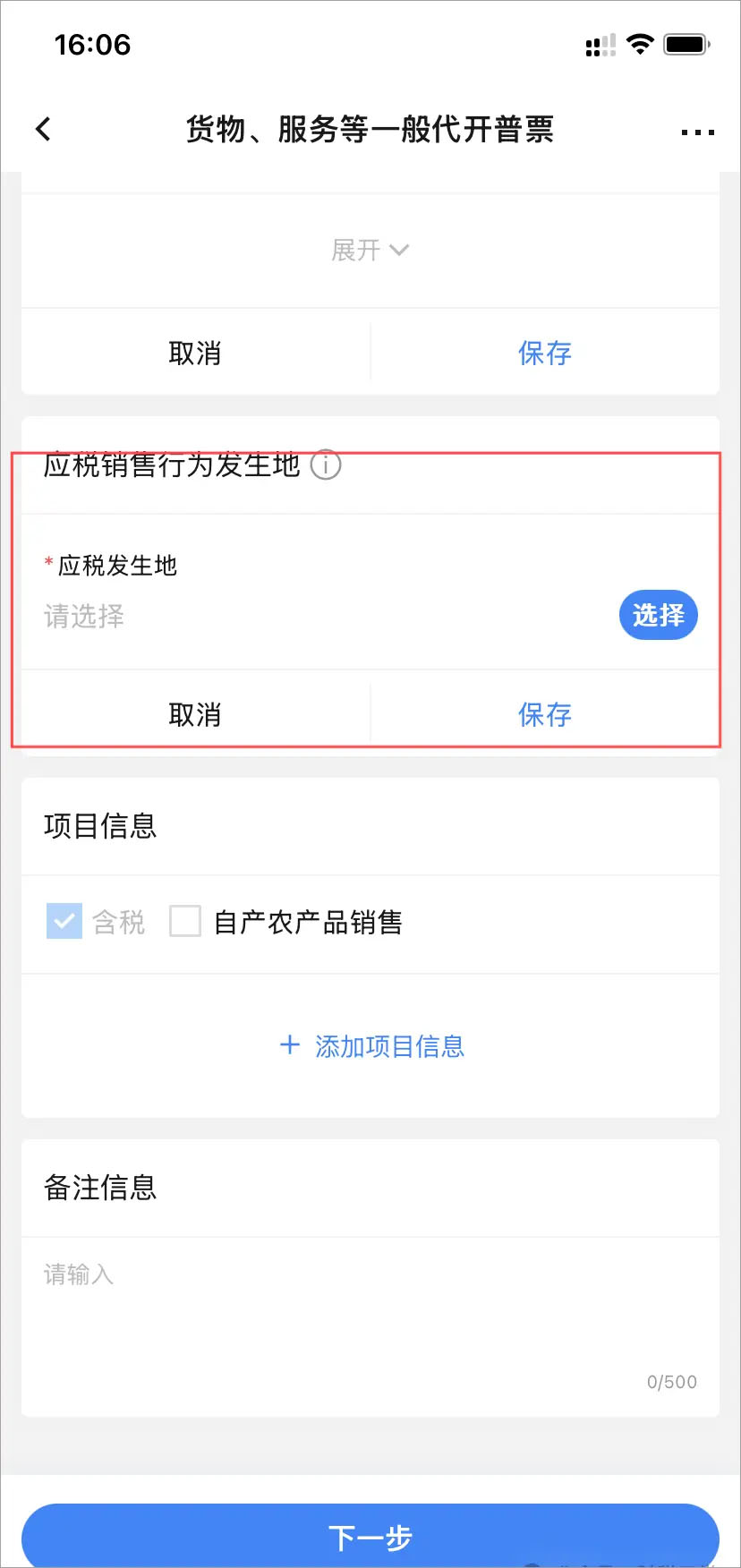Cancel the 应税发生地 section edit
The width and height of the screenshot is (741, 1568).
coord(195,715)
